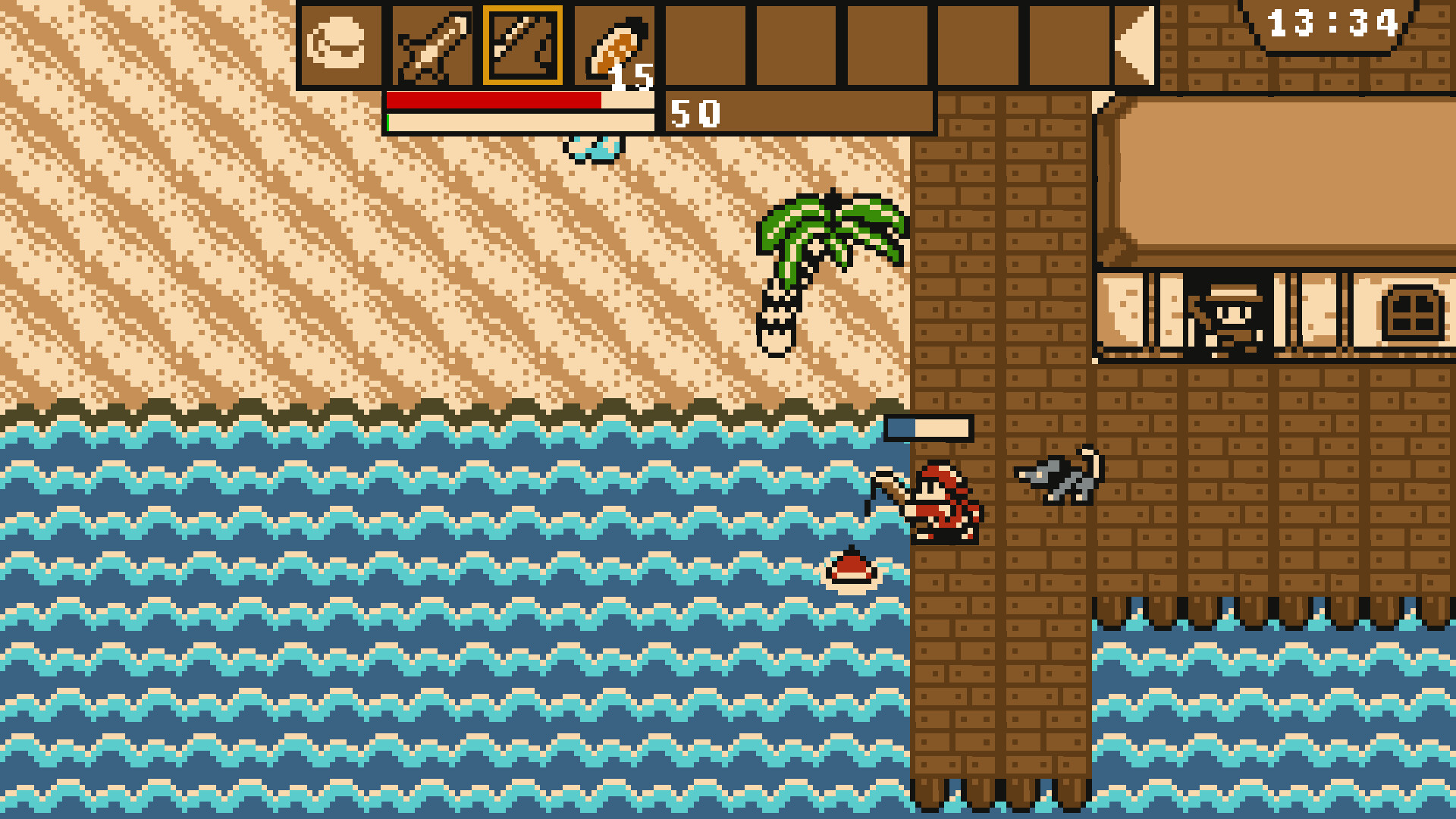Select the sword in the hotbar
This screenshot has height=819, width=1456.
coord(432,45)
